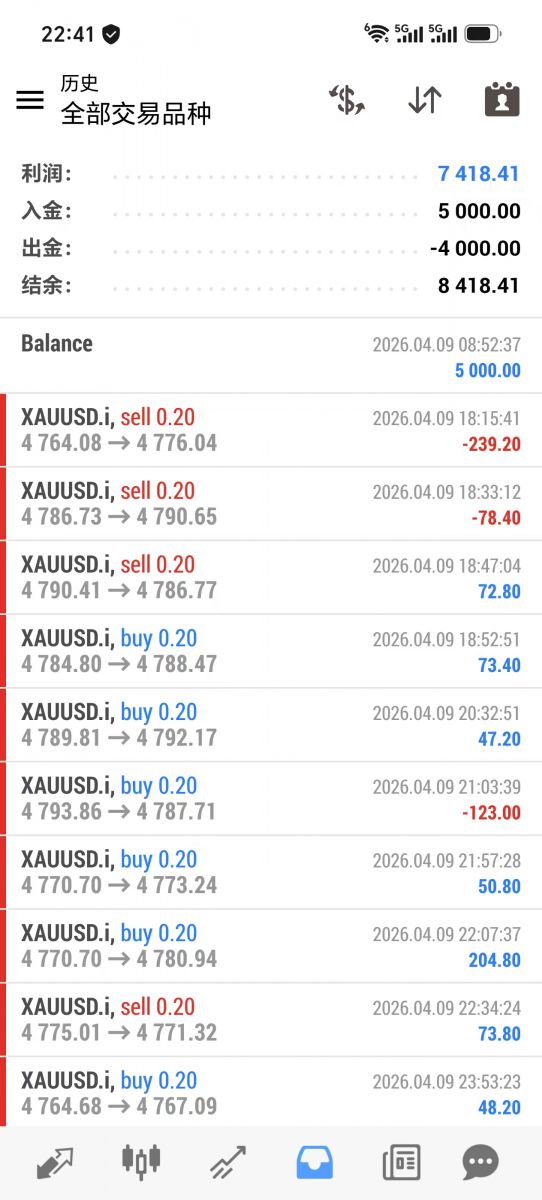The height and width of the screenshot is (1200, 542).
Task: Open the buy trade with 47.20 profit
Action: tap(271, 725)
